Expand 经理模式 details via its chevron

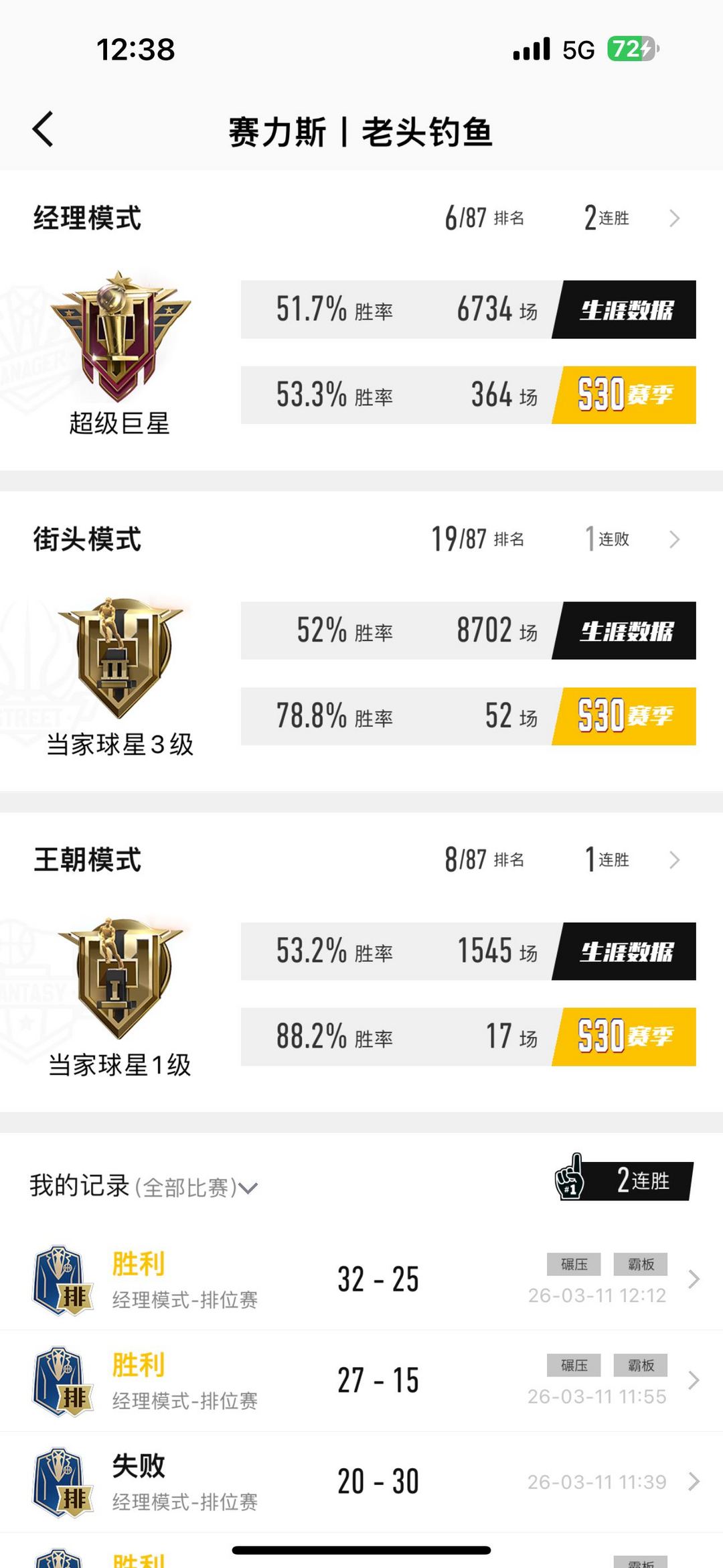coord(676,217)
